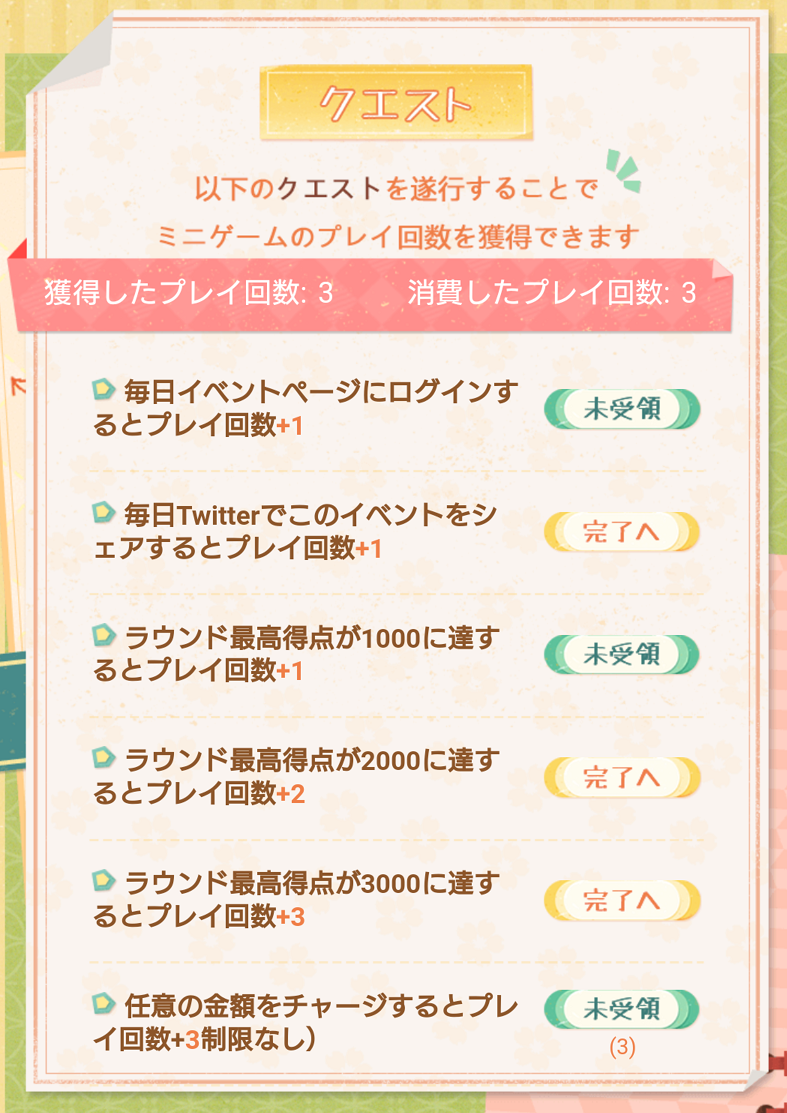Claim the daily login quest reward
The image size is (787, 1113).
pos(621,409)
